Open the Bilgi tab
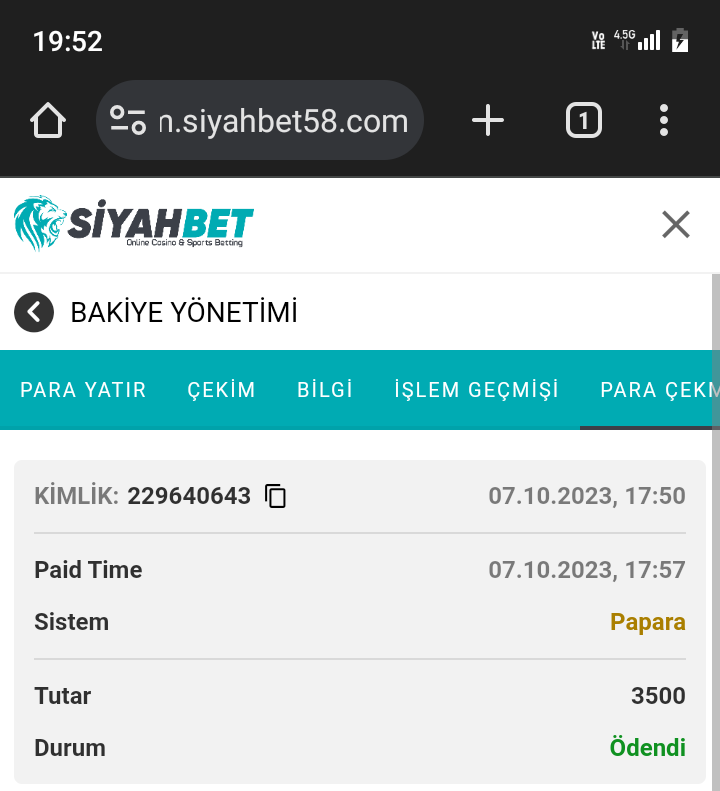Image resolution: width=720 pixels, height=791 pixels. 325,390
